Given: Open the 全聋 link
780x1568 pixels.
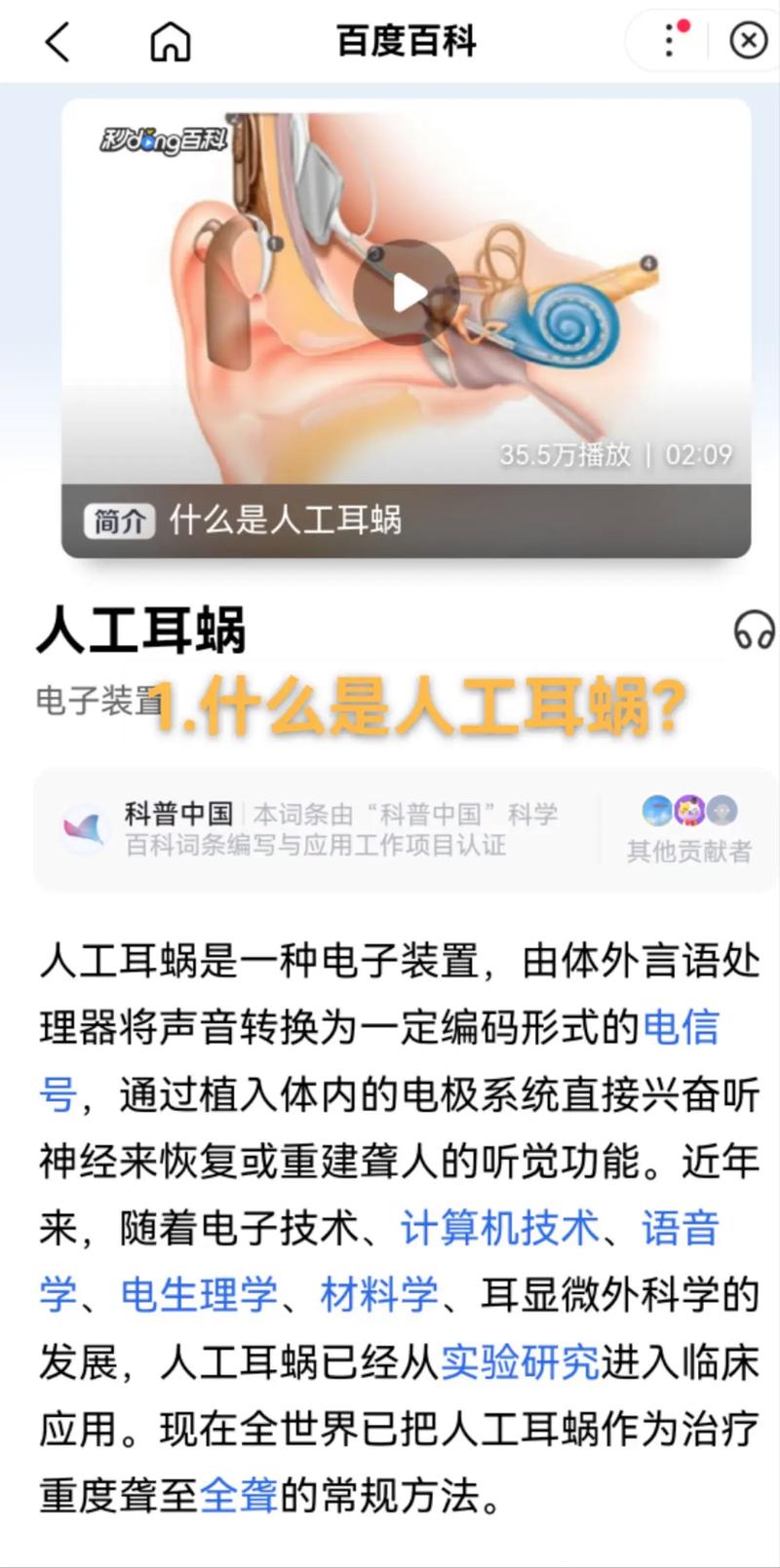Looking at the screenshot, I should click(239, 1494).
